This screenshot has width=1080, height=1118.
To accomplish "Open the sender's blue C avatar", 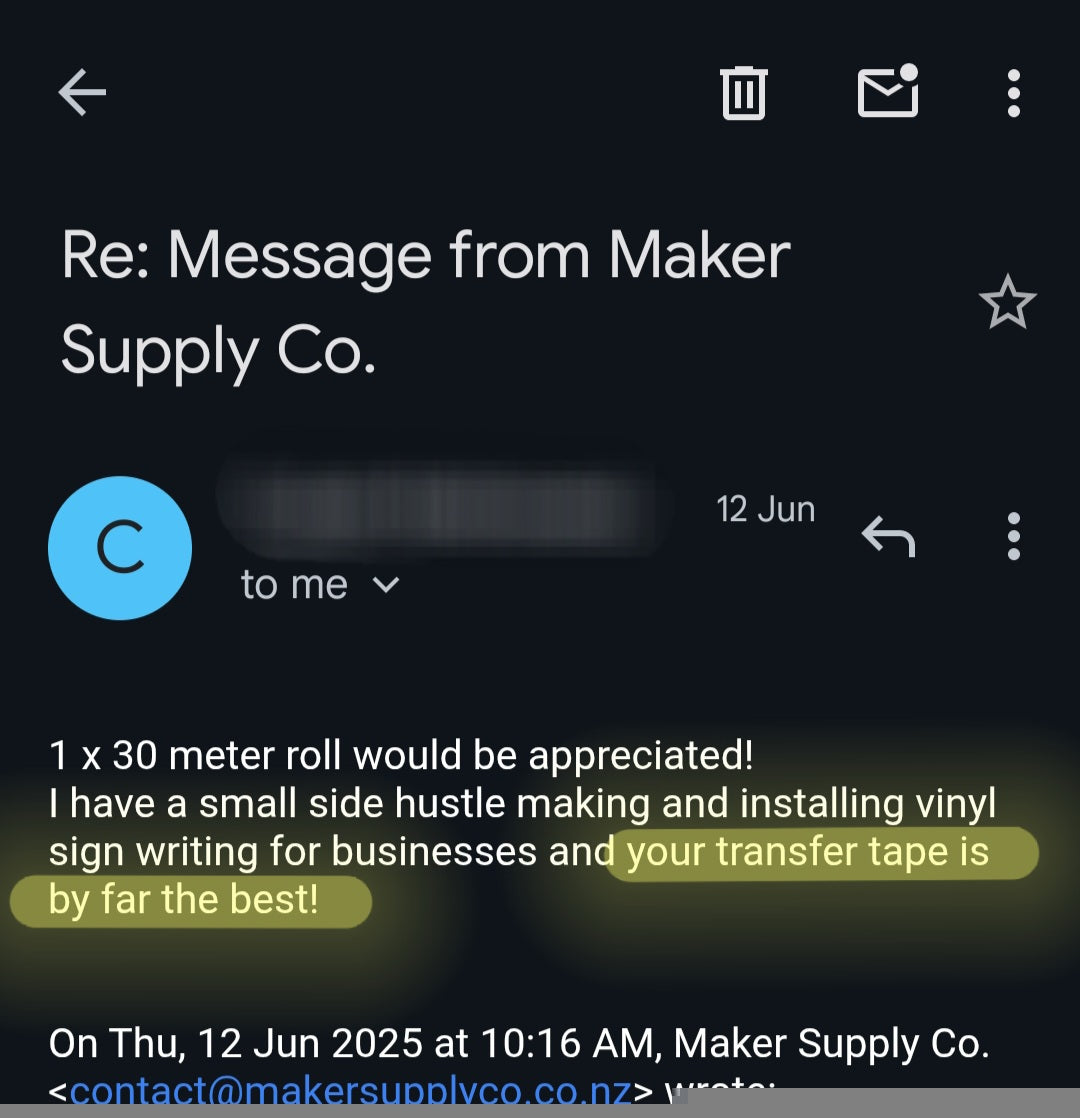I will pos(120,548).
